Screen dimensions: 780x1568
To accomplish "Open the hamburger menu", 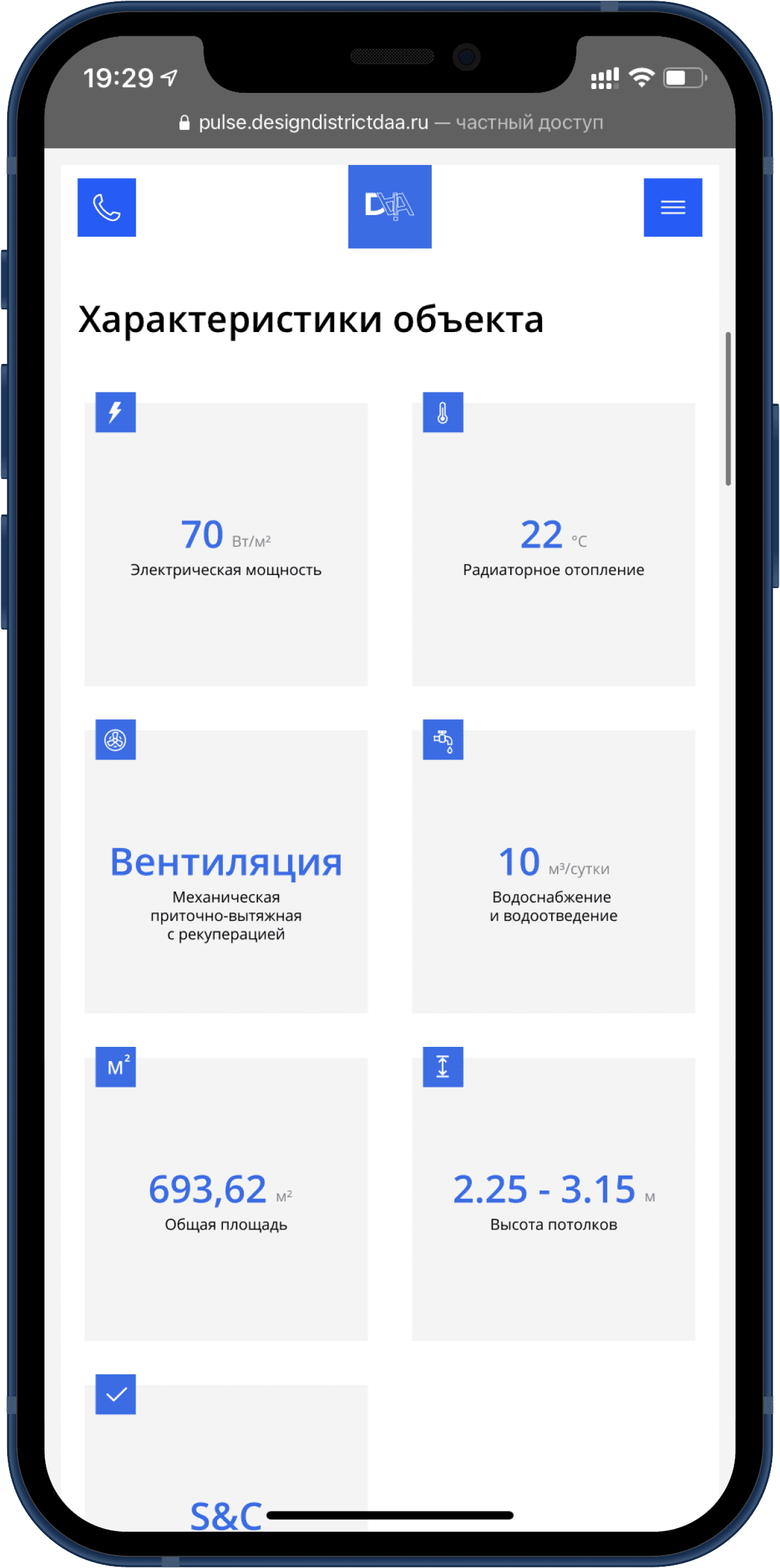I will (673, 207).
